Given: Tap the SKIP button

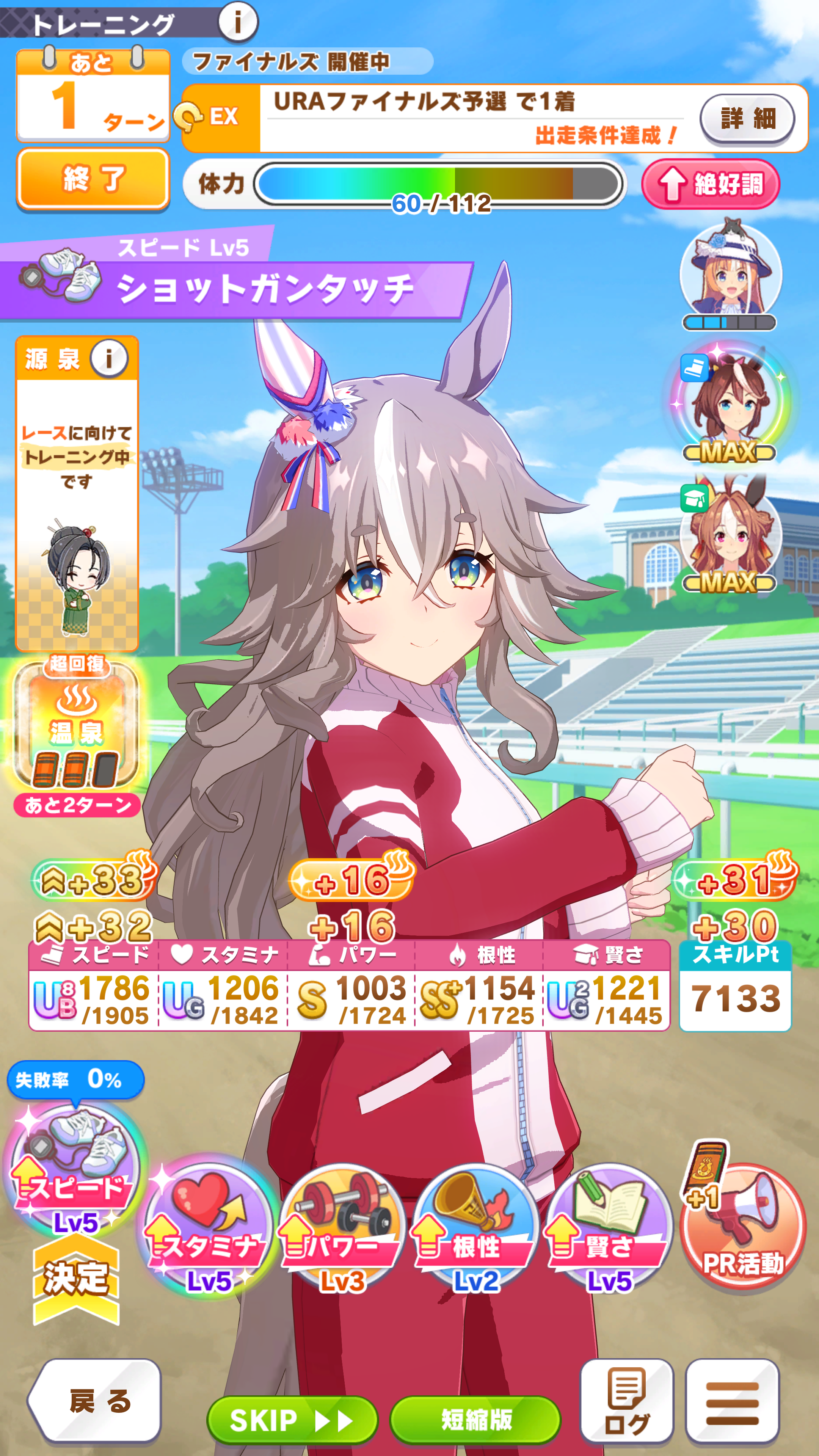Looking at the screenshot, I should click(292, 1420).
